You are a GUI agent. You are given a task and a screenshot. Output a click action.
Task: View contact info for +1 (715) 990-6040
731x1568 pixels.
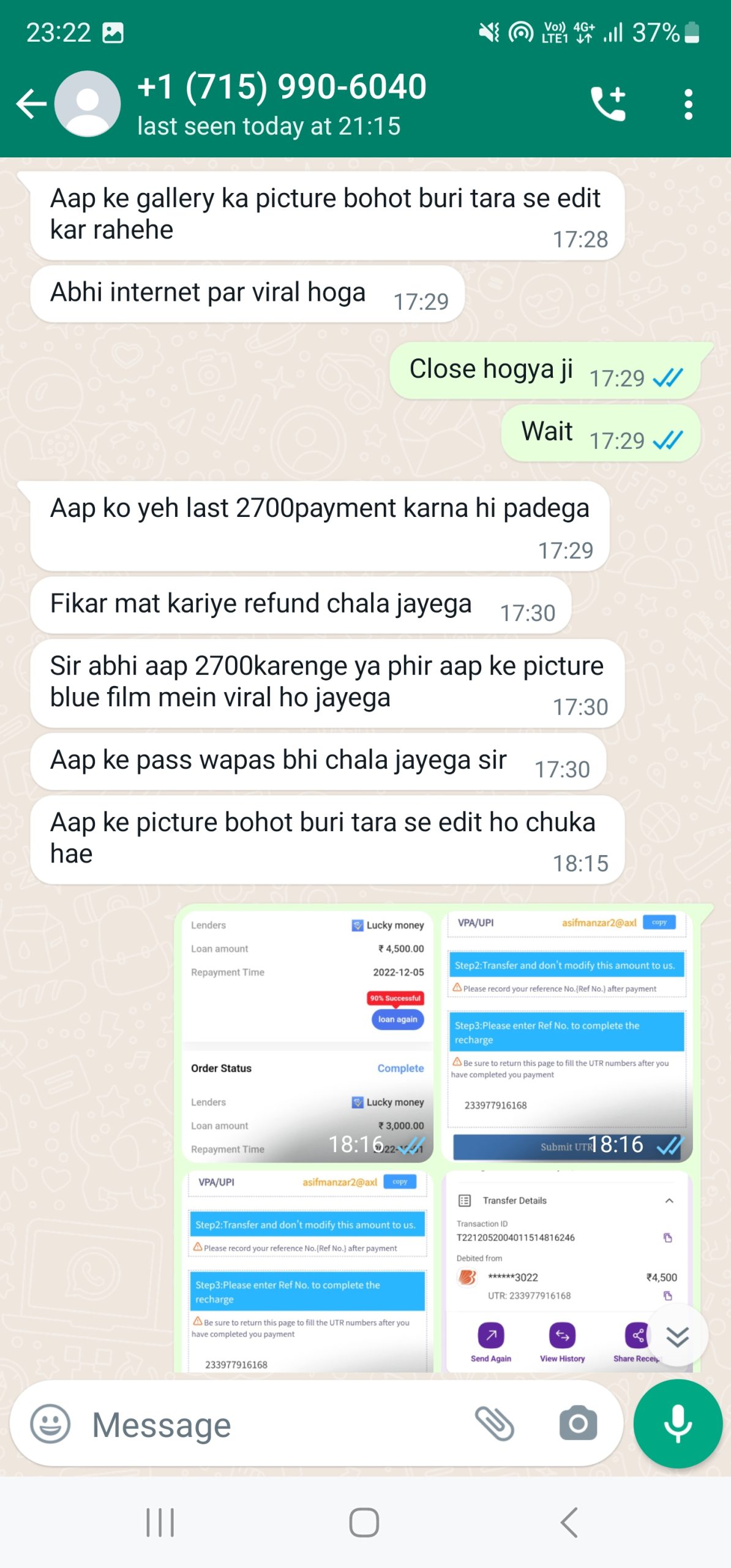pos(282,102)
